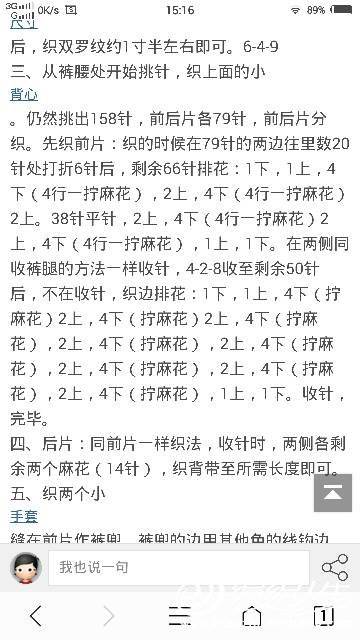Open the user avatar next to comment box
This screenshot has width=360, height=640.
(x=26, y=568)
